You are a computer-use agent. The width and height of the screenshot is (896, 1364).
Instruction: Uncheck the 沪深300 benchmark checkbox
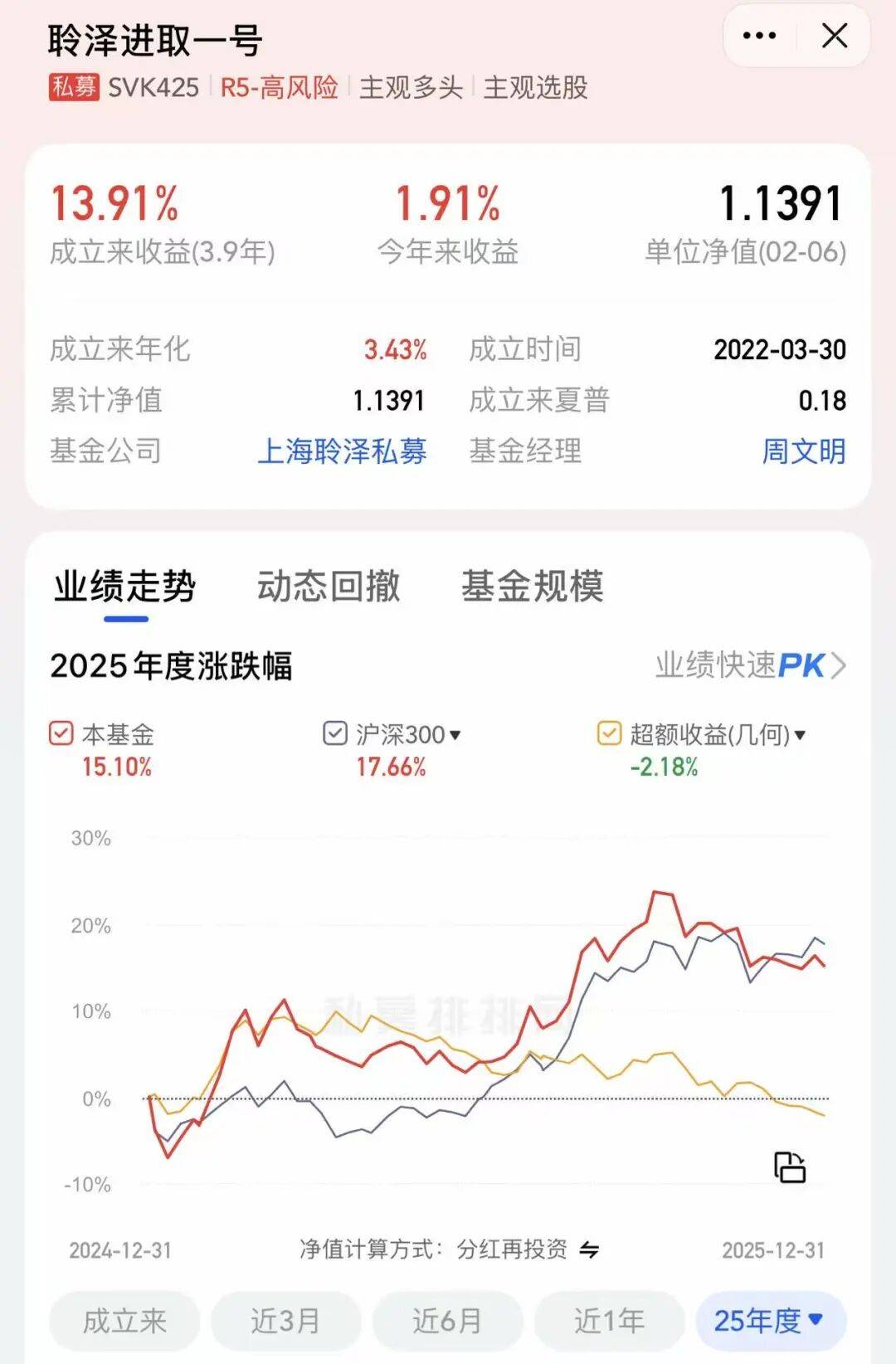335,733
